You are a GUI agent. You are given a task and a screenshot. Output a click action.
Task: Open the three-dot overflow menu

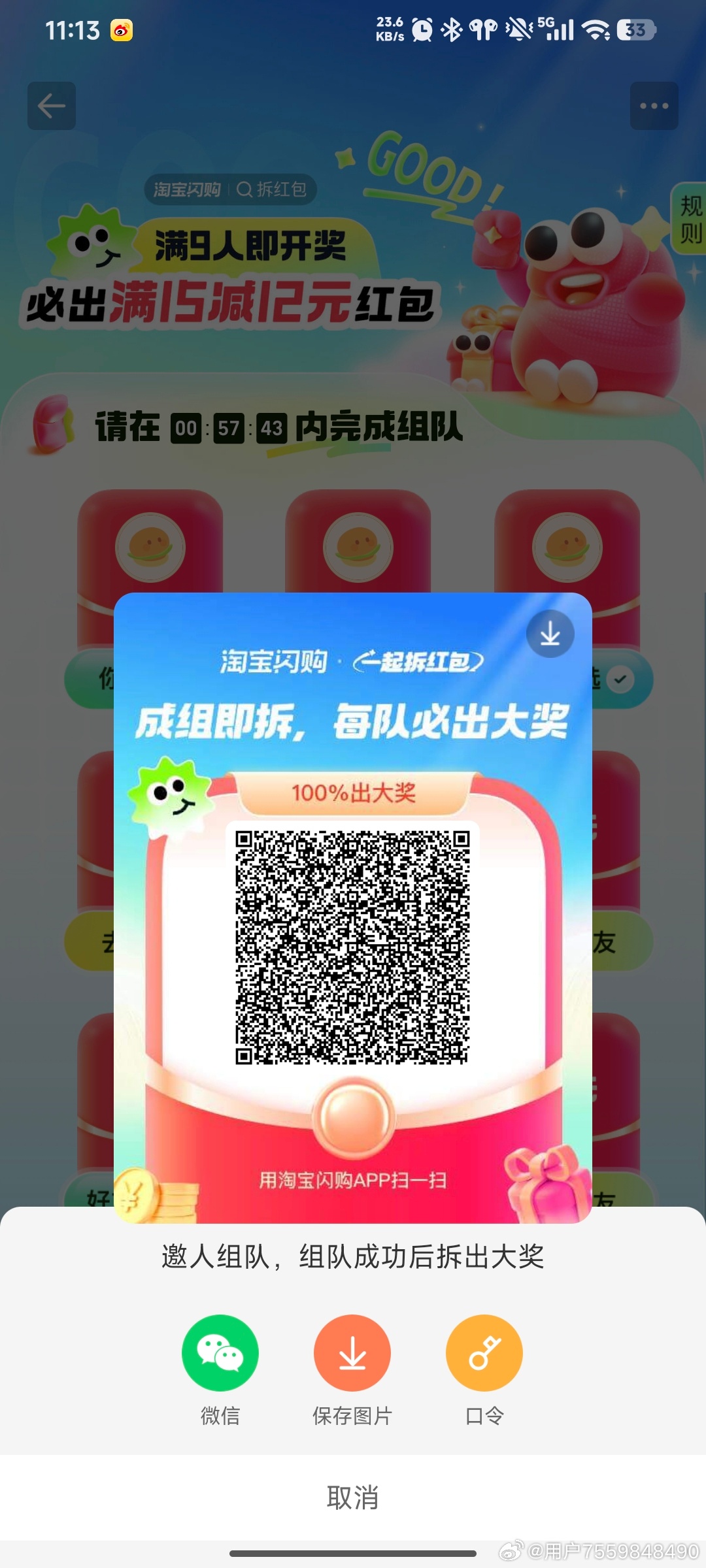654,106
